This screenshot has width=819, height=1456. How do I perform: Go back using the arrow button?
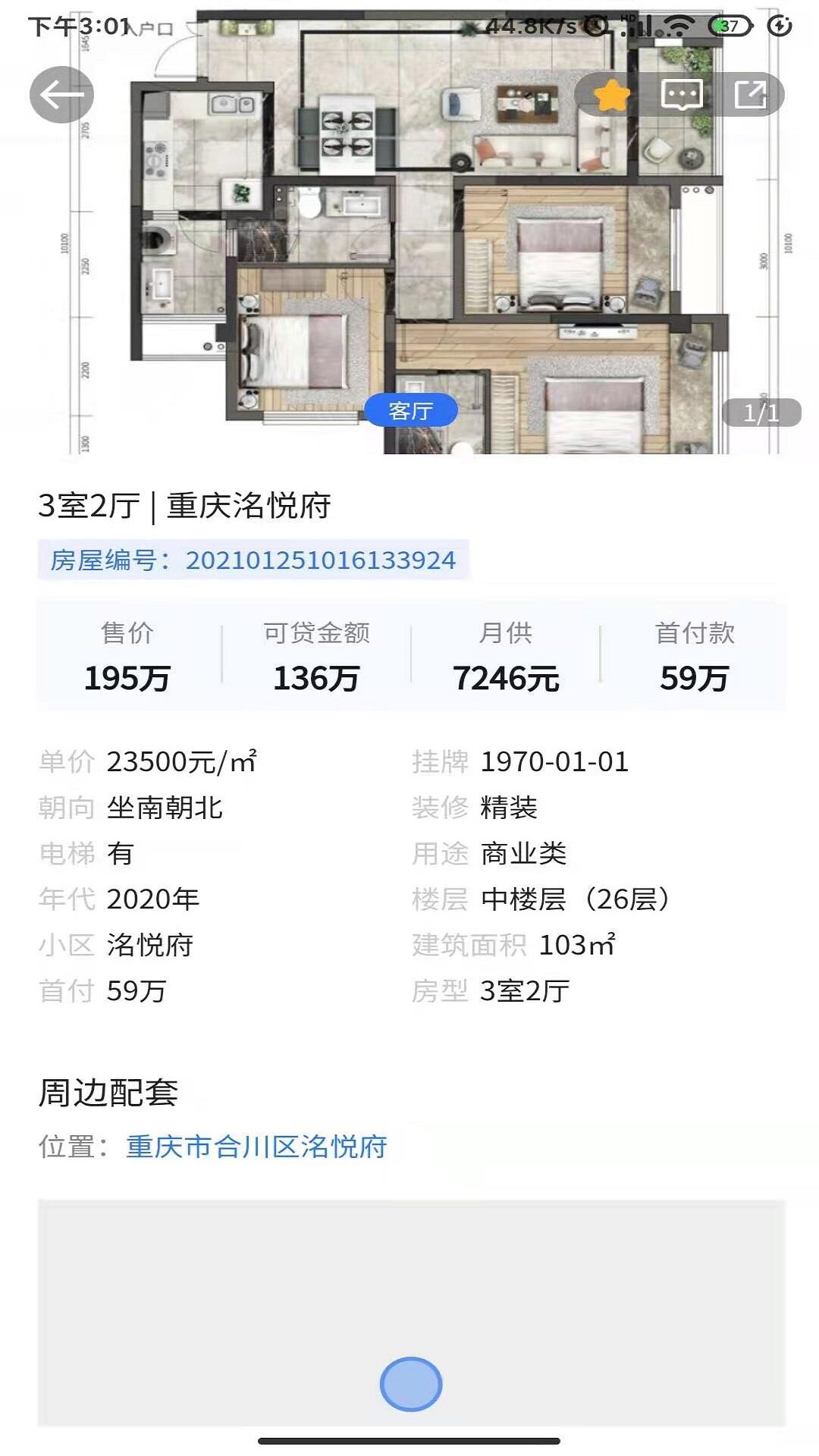tap(61, 95)
